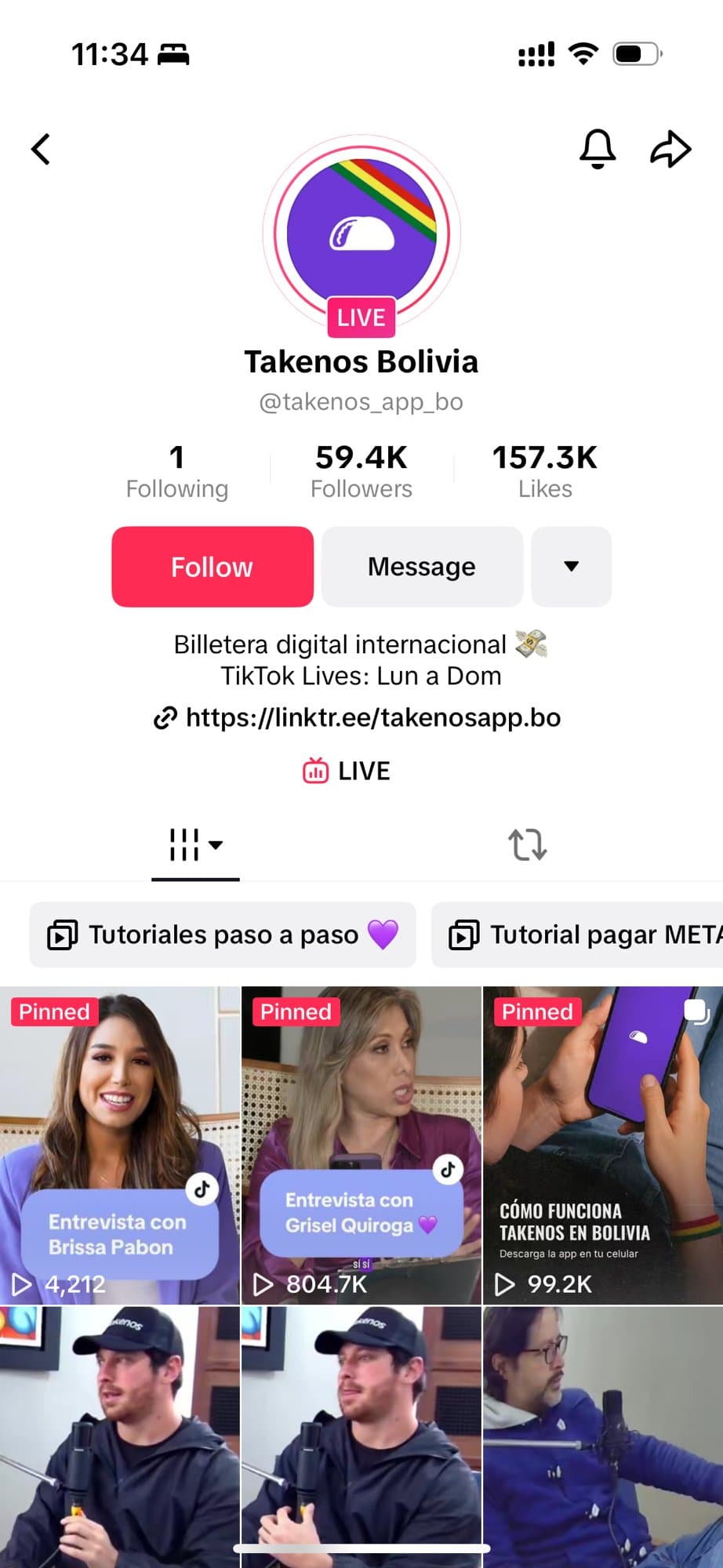Open pinned Cómo funciona Takenos en Bolivia post
Image resolution: width=723 pixels, height=1568 pixels.
click(602, 1145)
